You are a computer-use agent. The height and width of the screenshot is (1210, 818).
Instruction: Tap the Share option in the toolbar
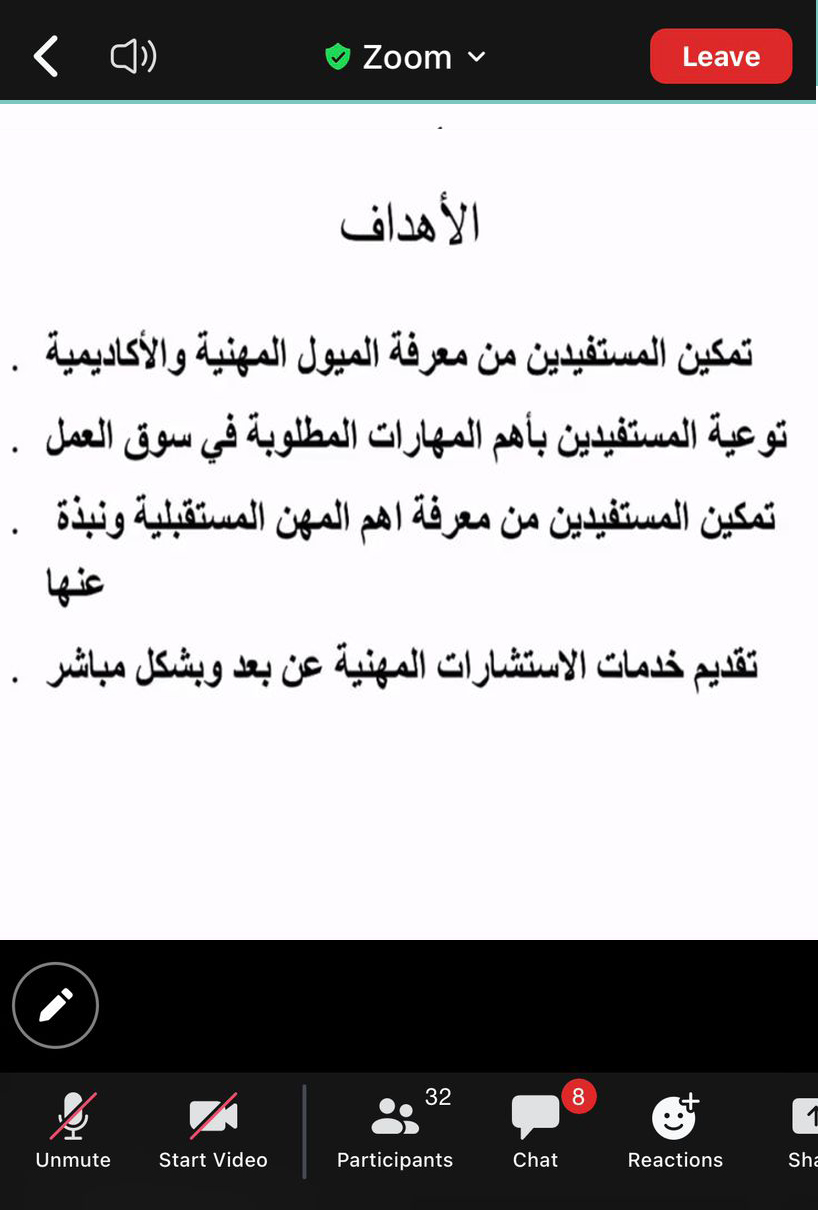[803, 1130]
